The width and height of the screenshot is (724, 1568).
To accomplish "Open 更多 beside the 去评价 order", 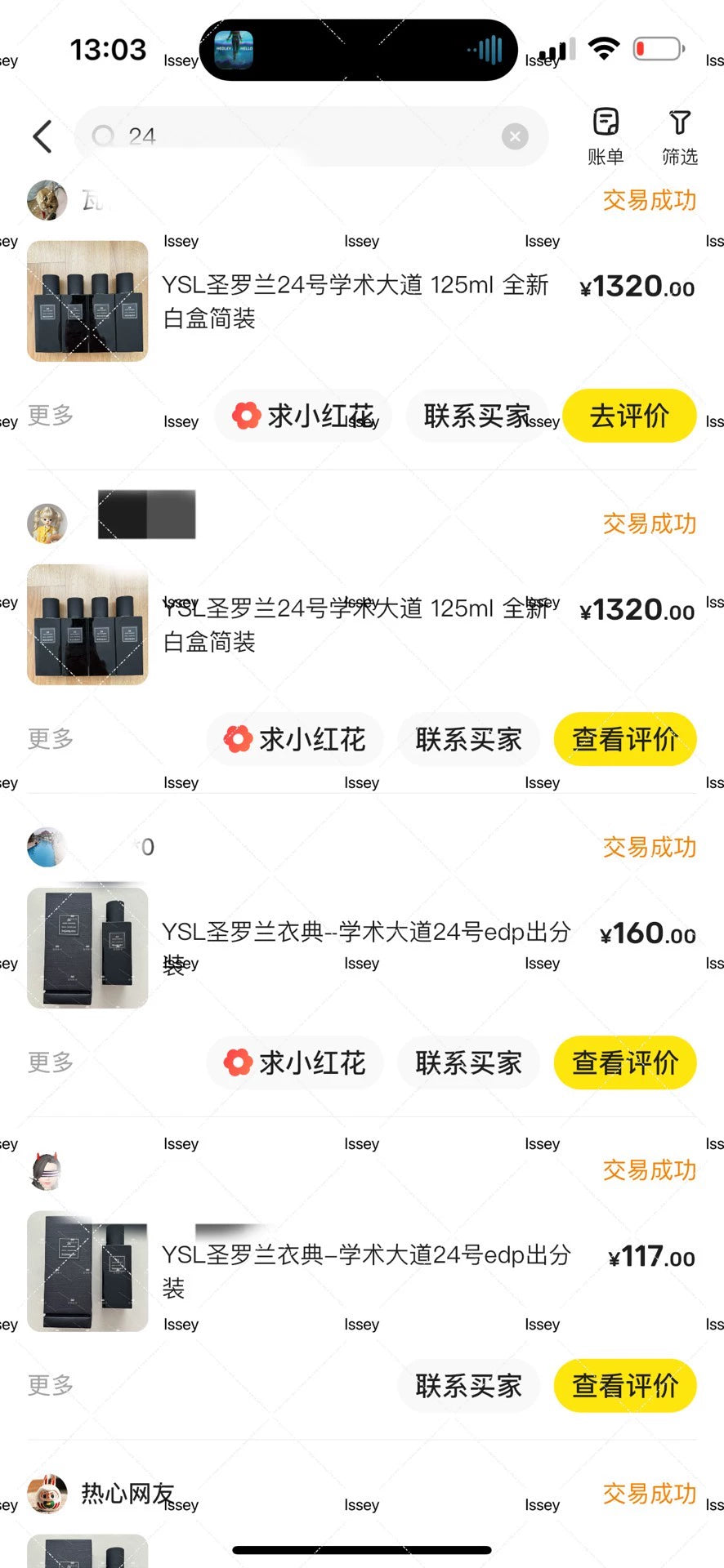I will (51, 416).
